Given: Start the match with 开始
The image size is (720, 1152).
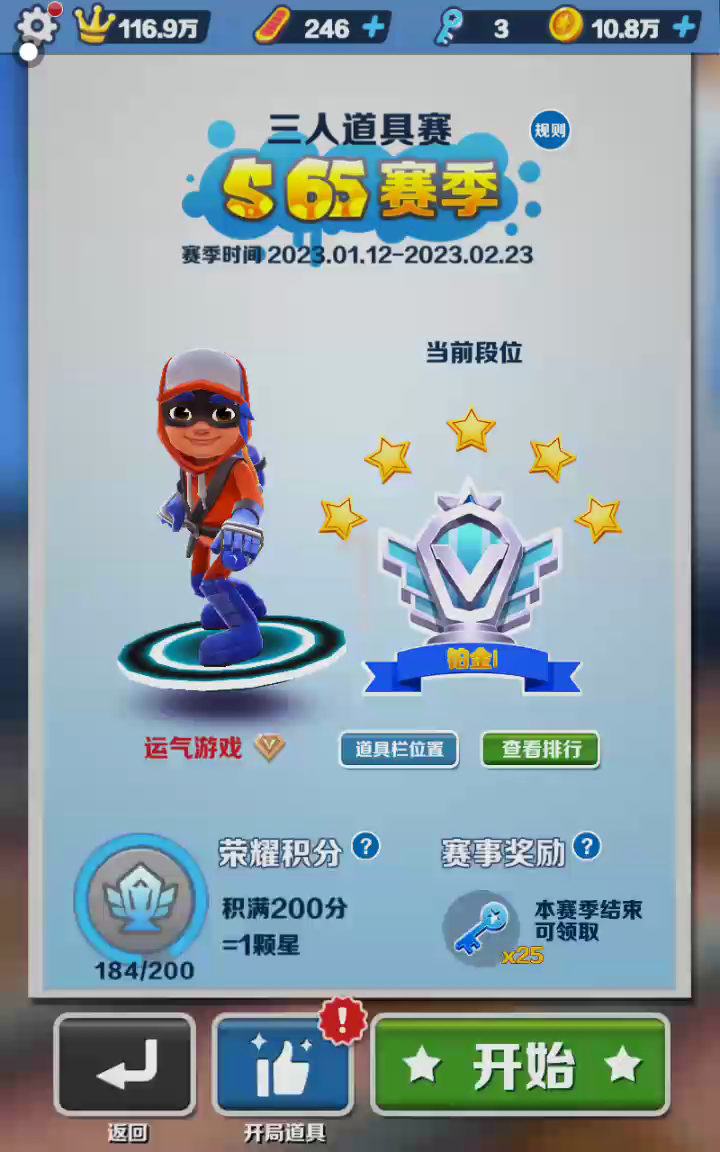Looking at the screenshot, I should coord(520,1065).
